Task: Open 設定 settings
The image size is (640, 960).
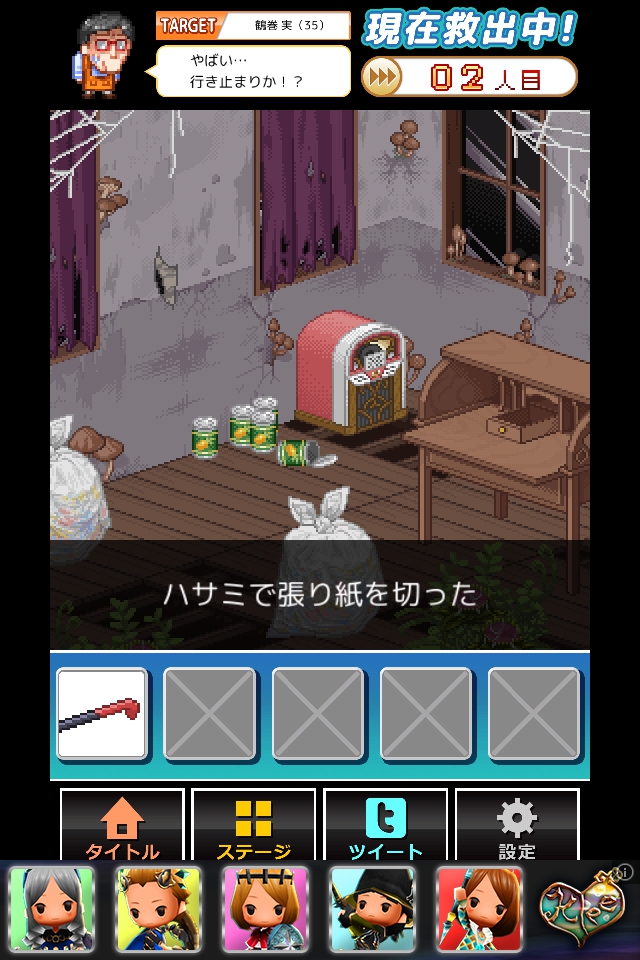Action: (x=516, y=827)
